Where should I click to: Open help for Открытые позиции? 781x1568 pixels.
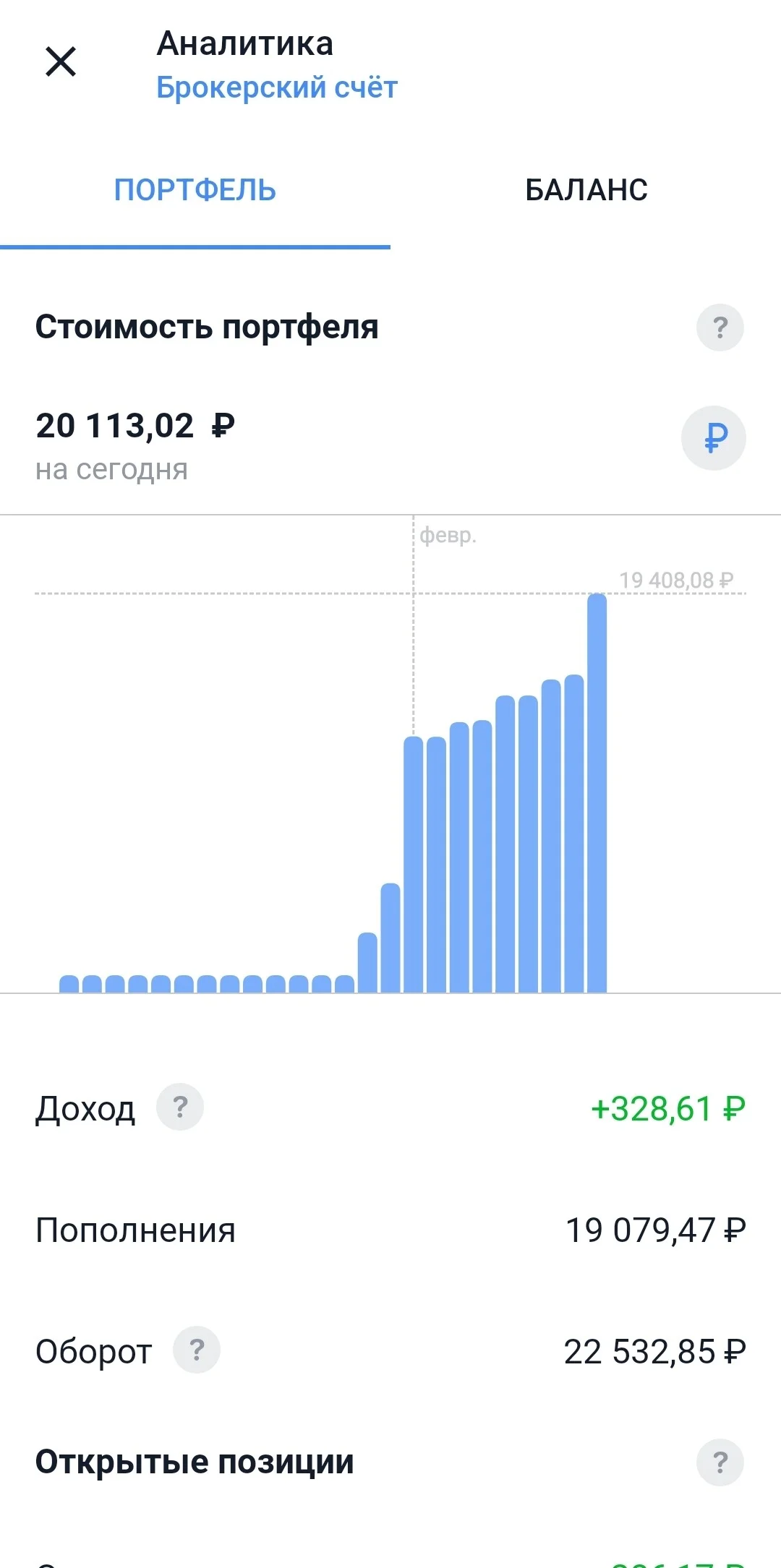(720, 1462)
